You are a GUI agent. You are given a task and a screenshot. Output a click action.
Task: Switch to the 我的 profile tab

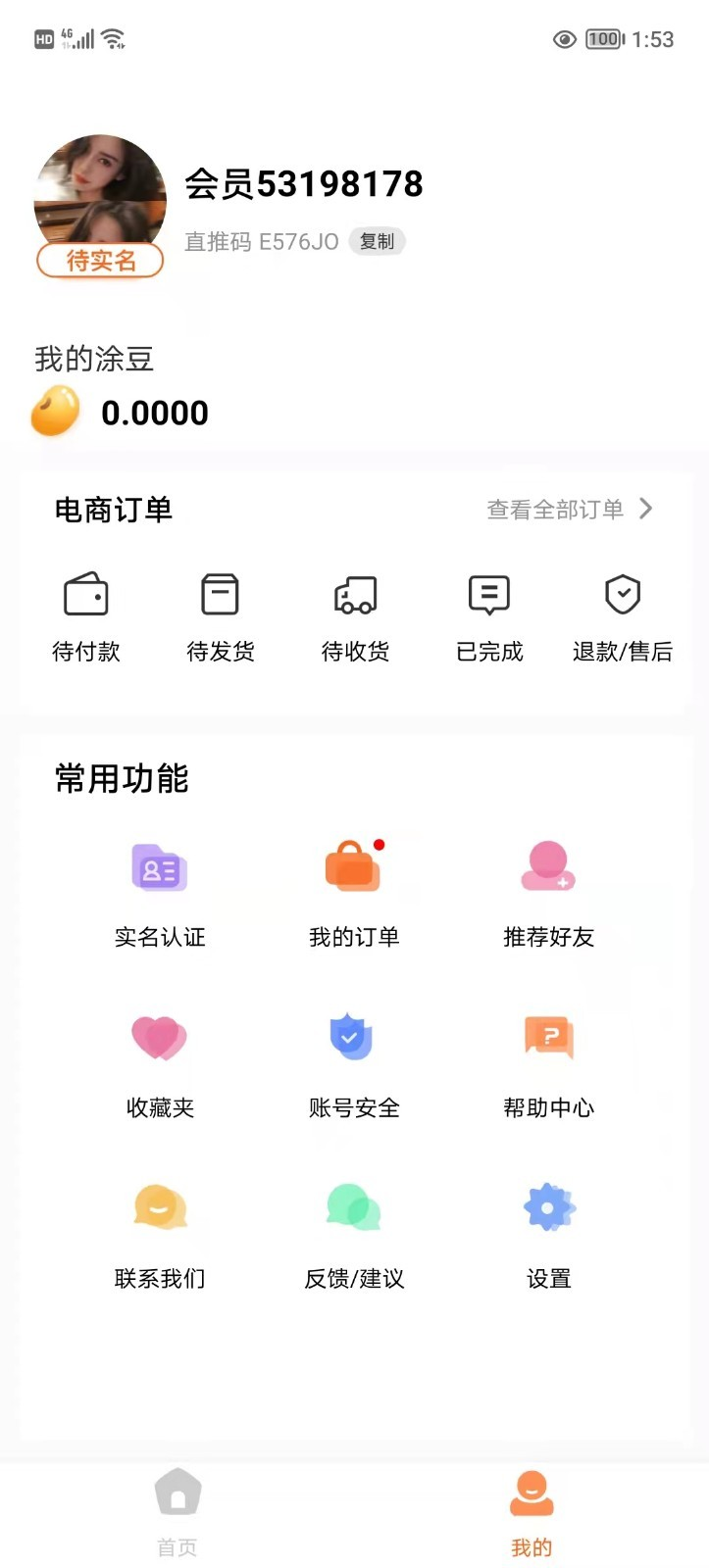tap(532, 1509)
